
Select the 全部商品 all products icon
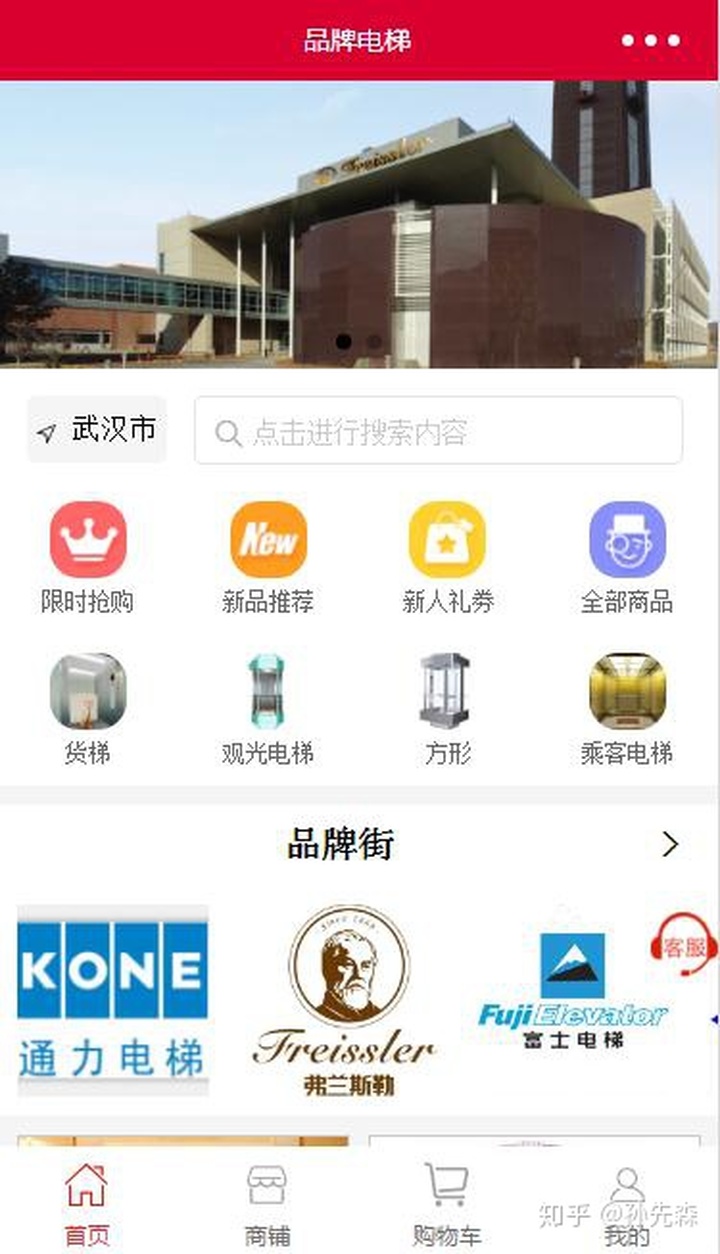(628, 540)
